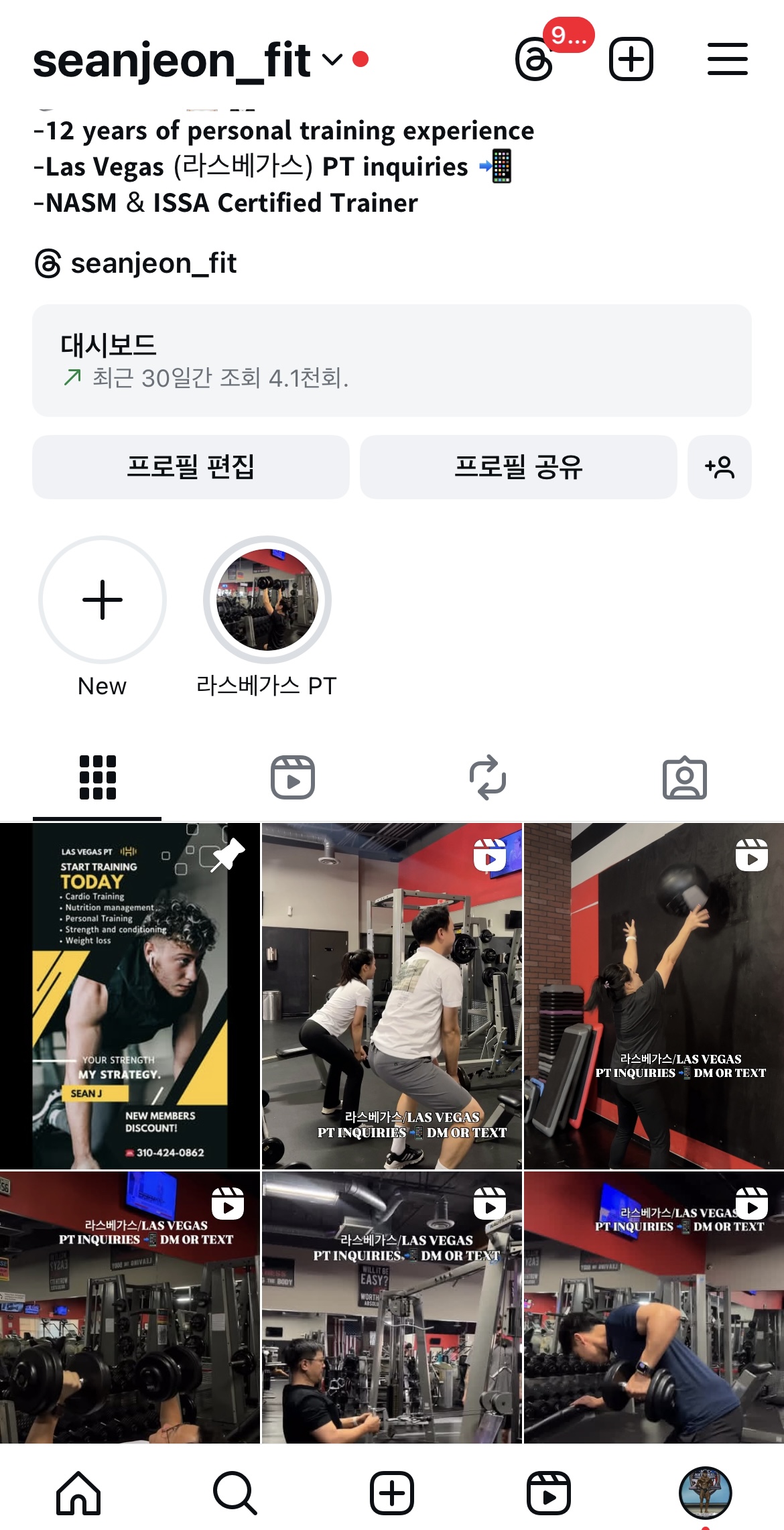Open the squat couple reel

click(x=391, y=996)
